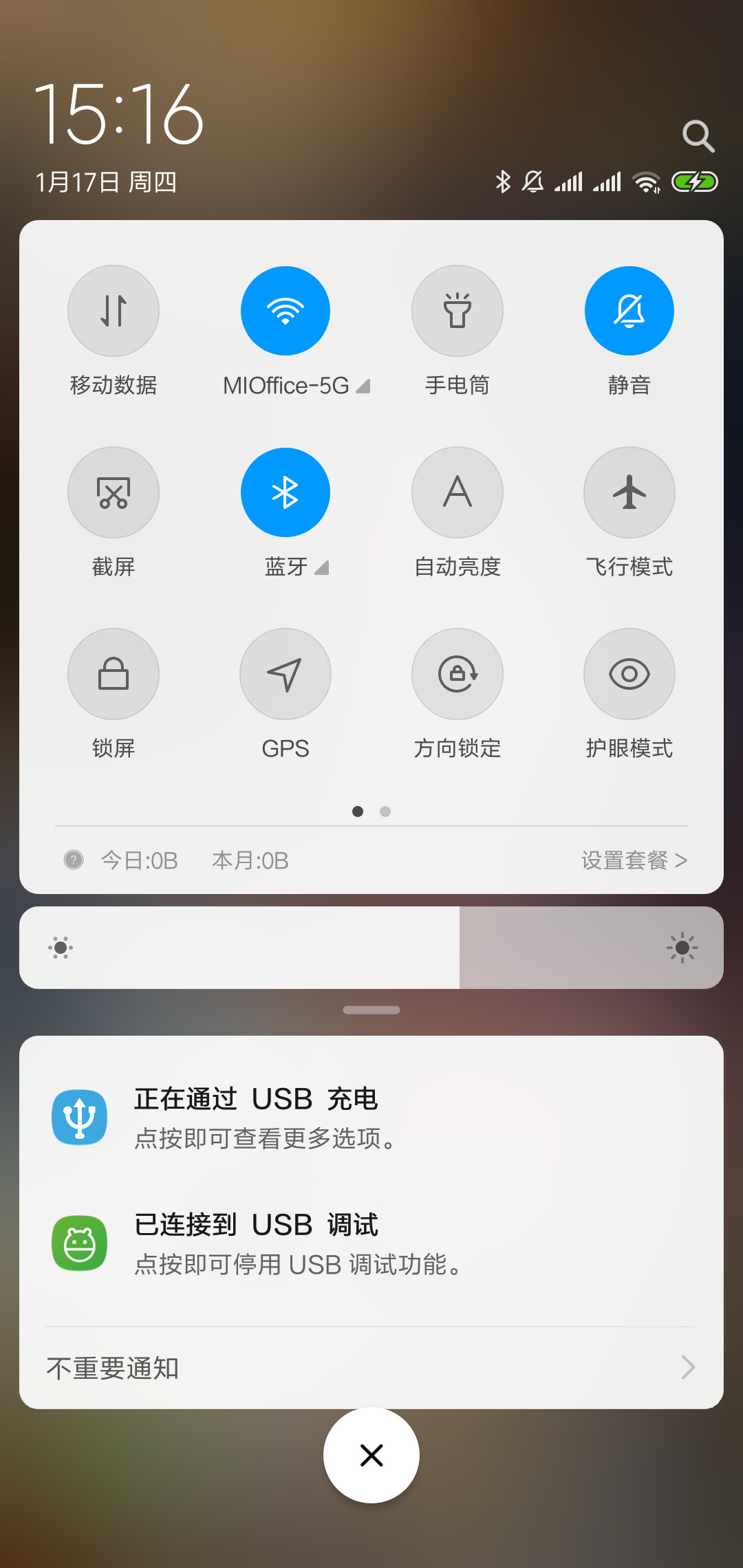The width and height of the screenshot is (743, 1568).
Task: Turn on the 手电筒 flashlight
Action: coord(457,311)
